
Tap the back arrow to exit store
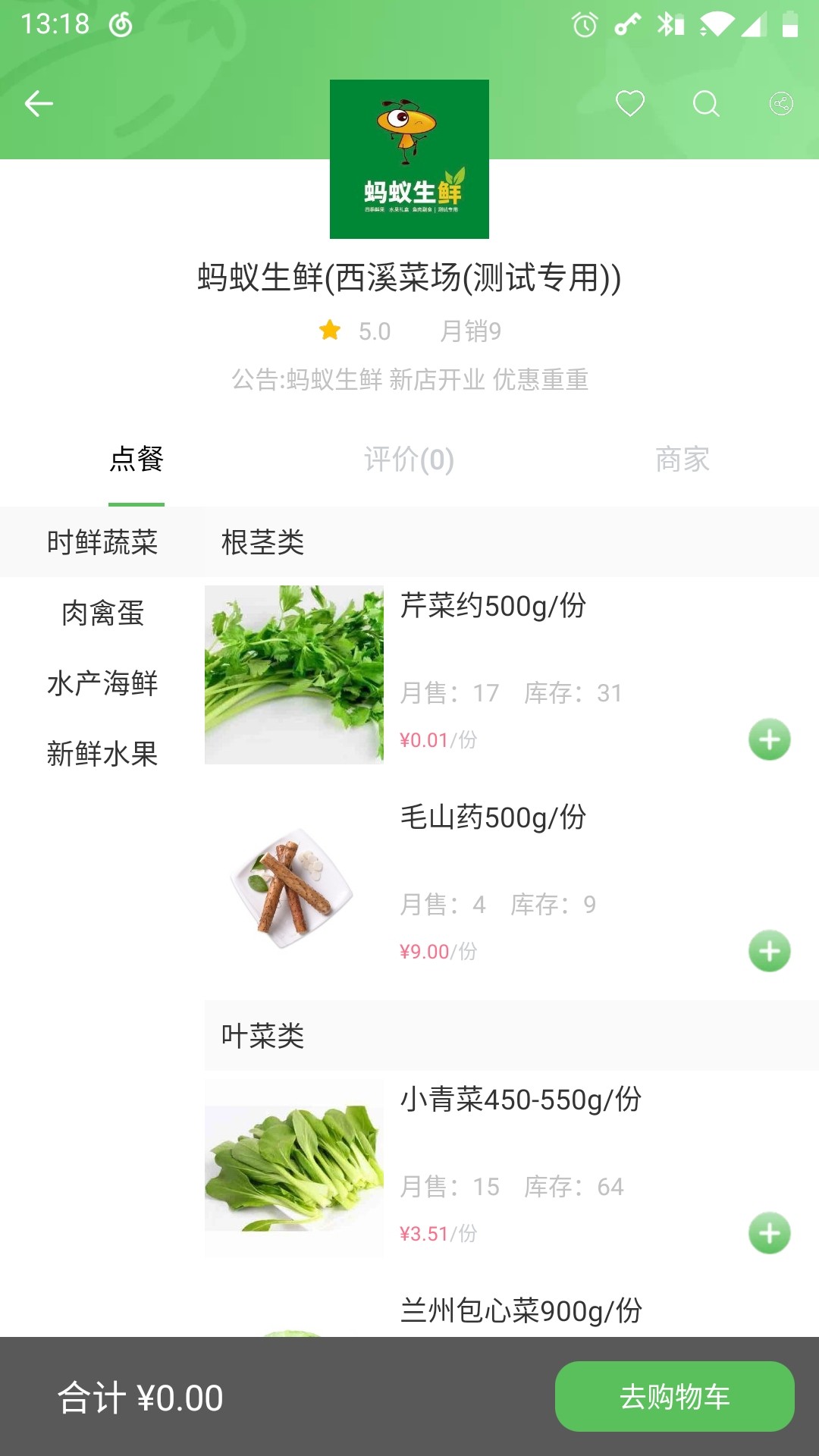click(39, 102)
